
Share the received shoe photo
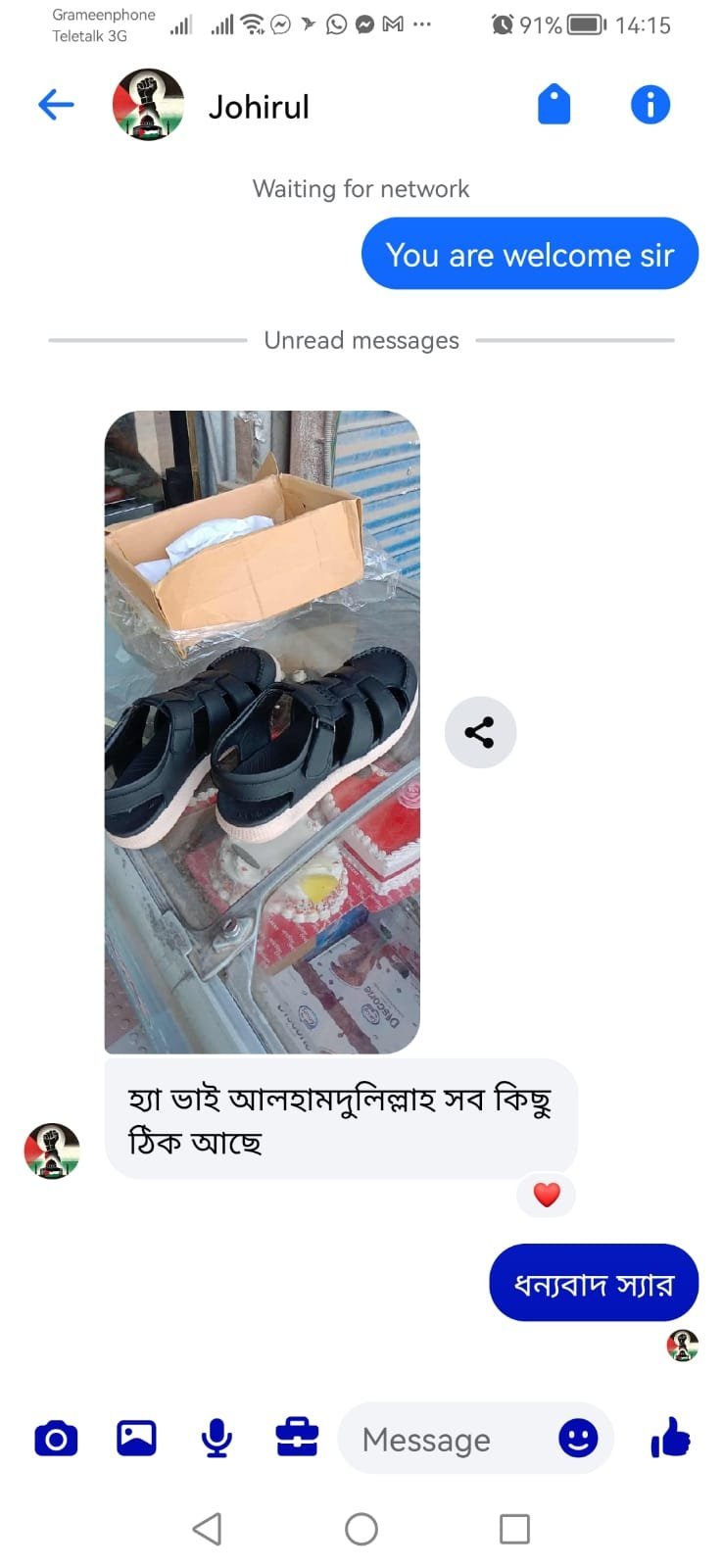(480, 732)
